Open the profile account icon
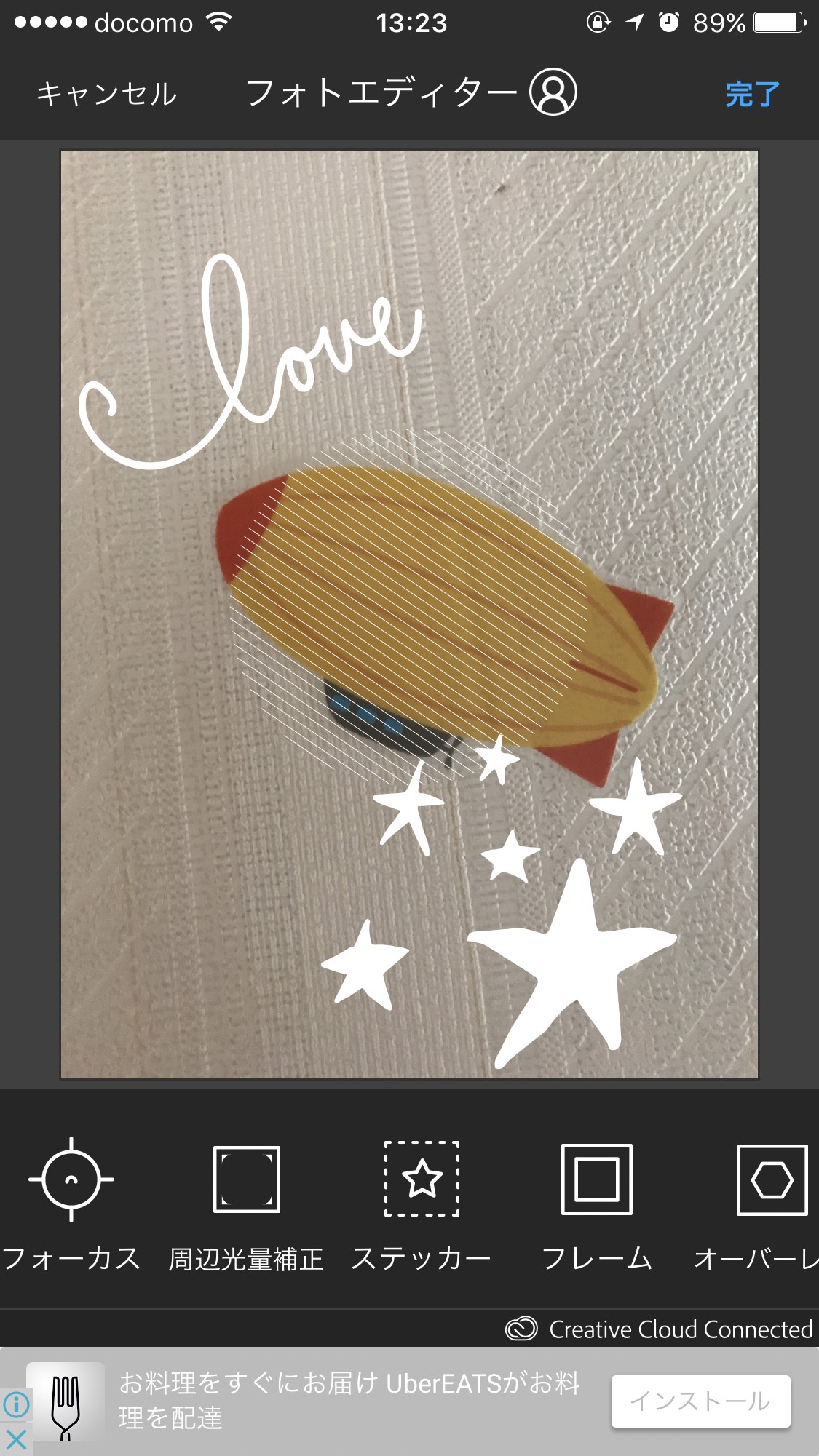The image size is (819, 1456). point(553,92)
